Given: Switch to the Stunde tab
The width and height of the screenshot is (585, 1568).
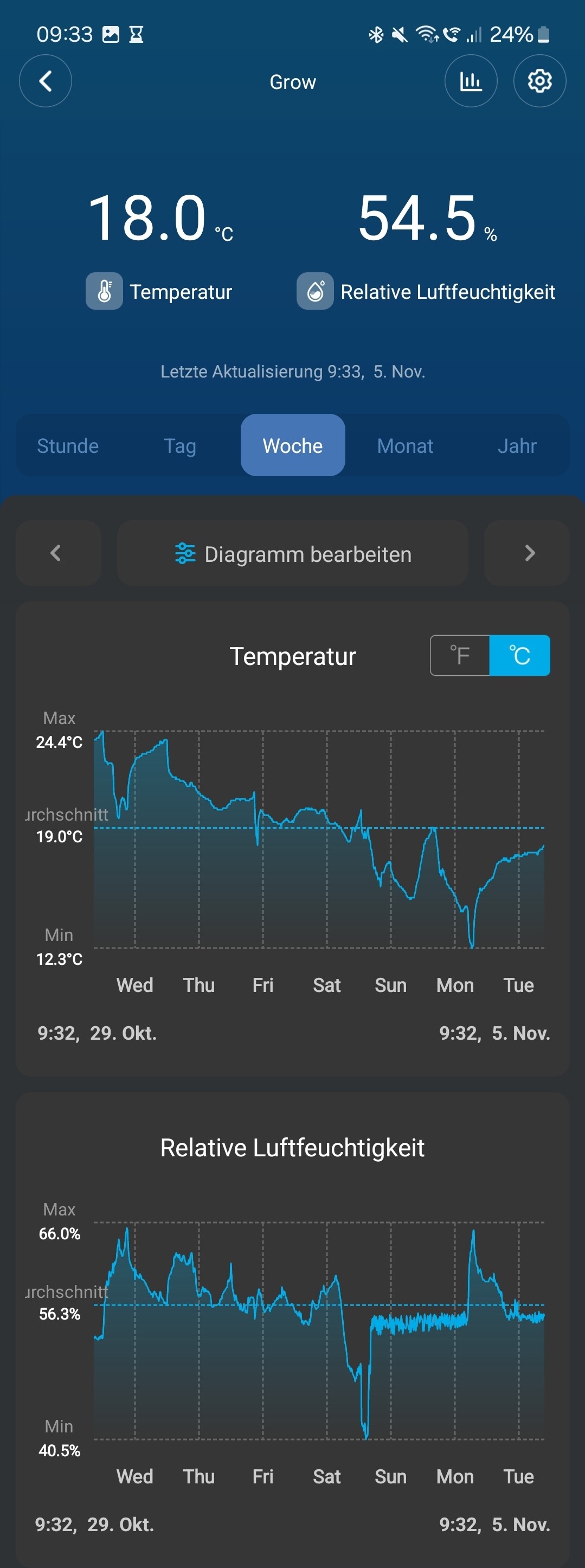Looking at the screenshot, I should [x=68, y=446].
